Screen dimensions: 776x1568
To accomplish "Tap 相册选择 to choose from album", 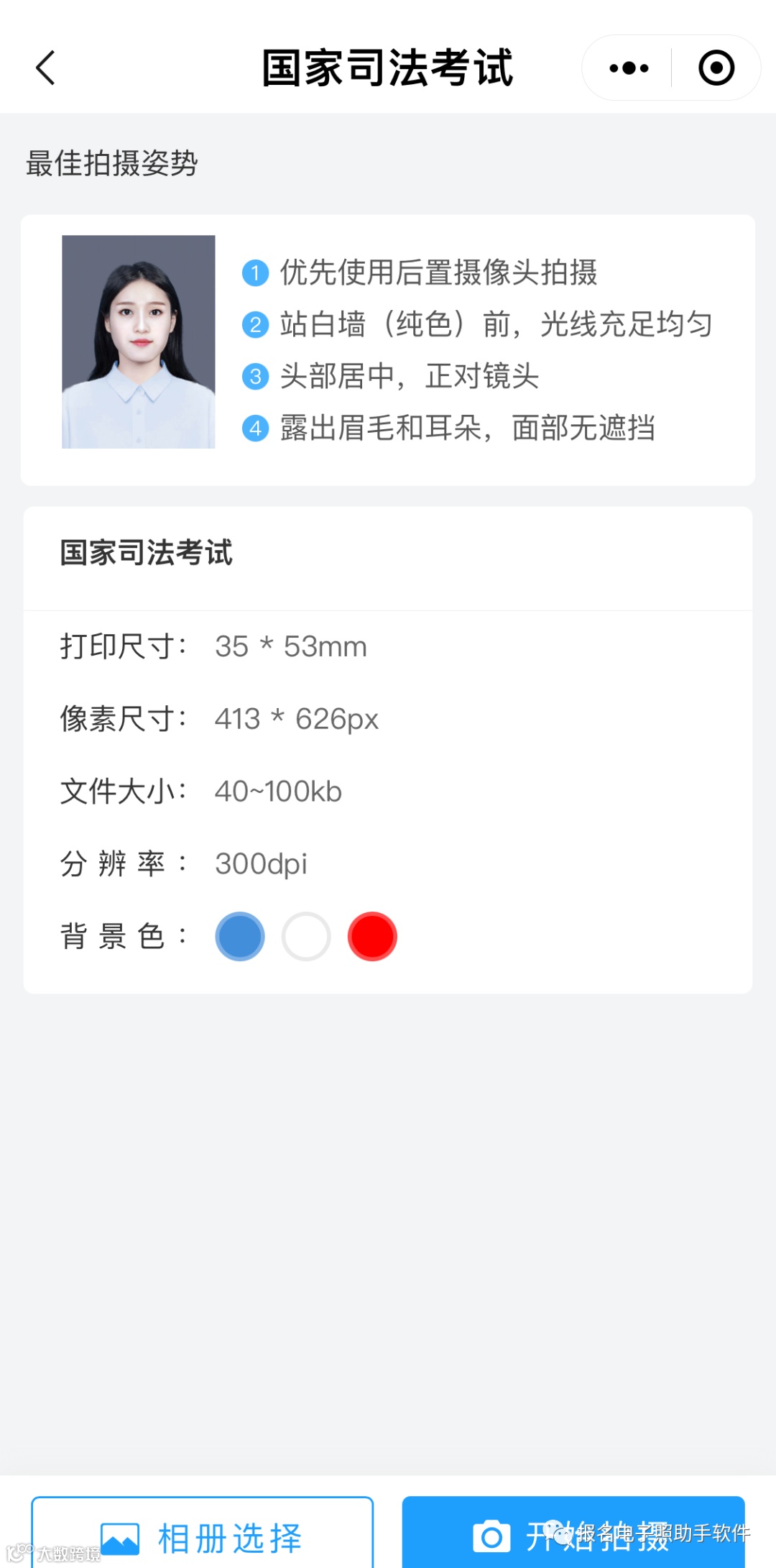I will (203, 1535).
